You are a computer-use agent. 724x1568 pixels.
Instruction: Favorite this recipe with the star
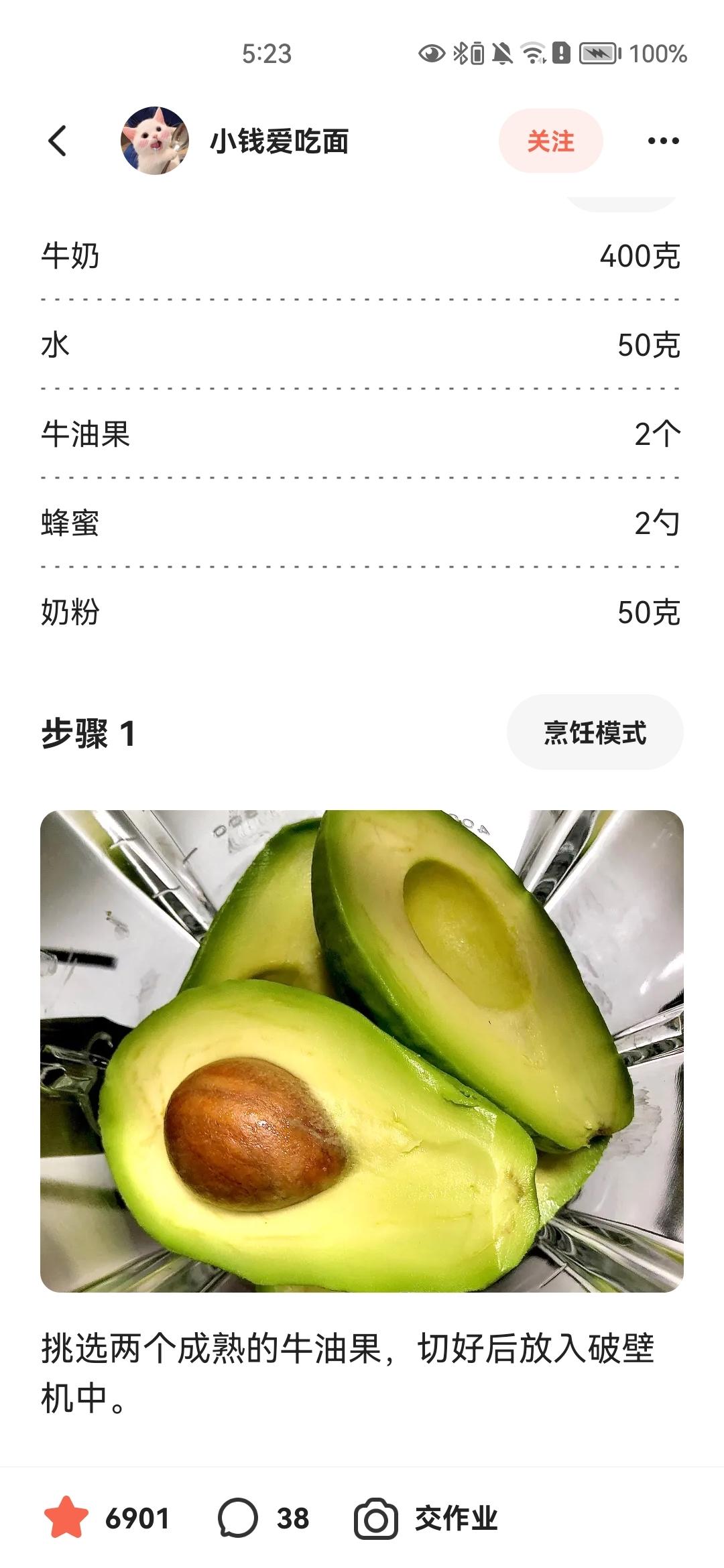(66, 1518)
